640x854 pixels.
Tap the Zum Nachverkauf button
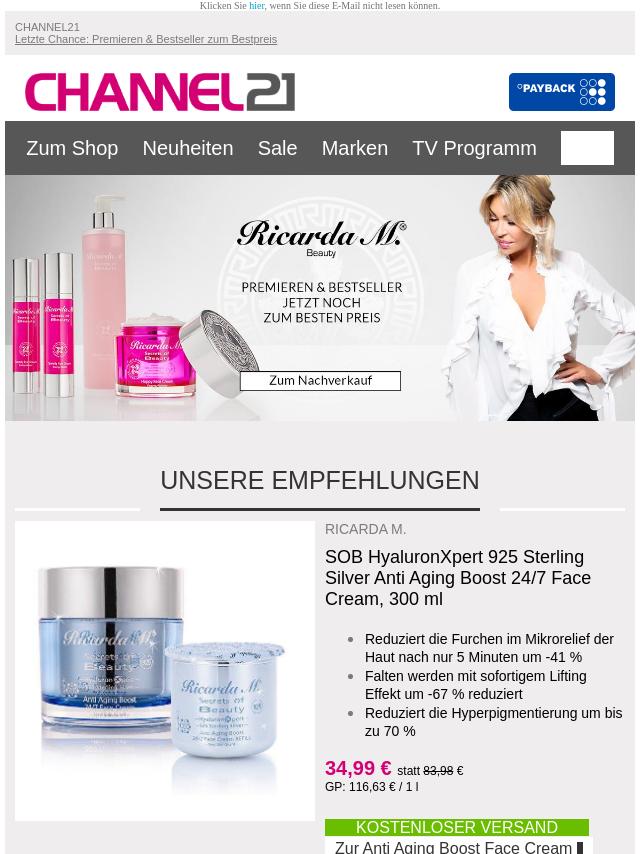320,381
